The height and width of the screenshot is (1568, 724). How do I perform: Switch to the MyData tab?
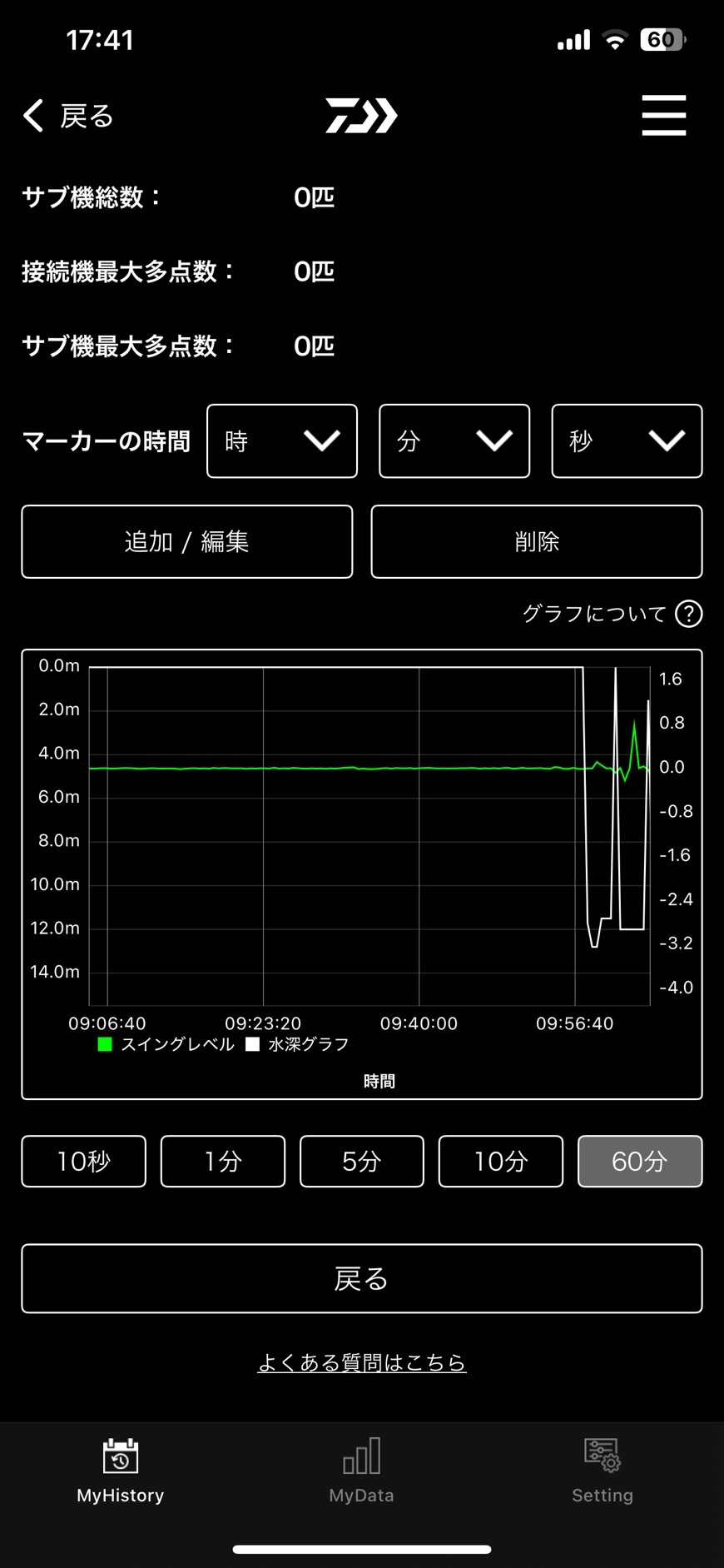coord(362,1471)
